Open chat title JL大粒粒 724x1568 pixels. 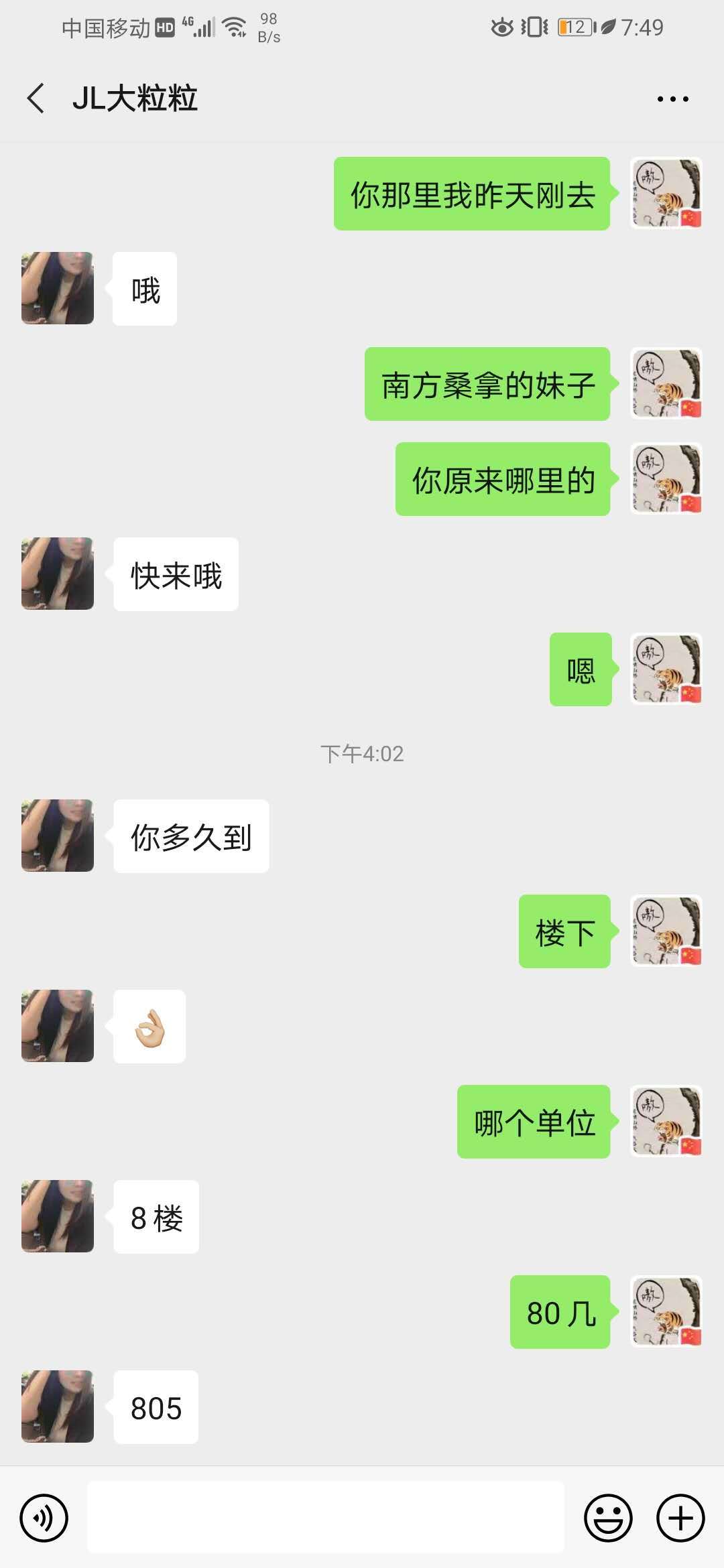coord(134,98)
